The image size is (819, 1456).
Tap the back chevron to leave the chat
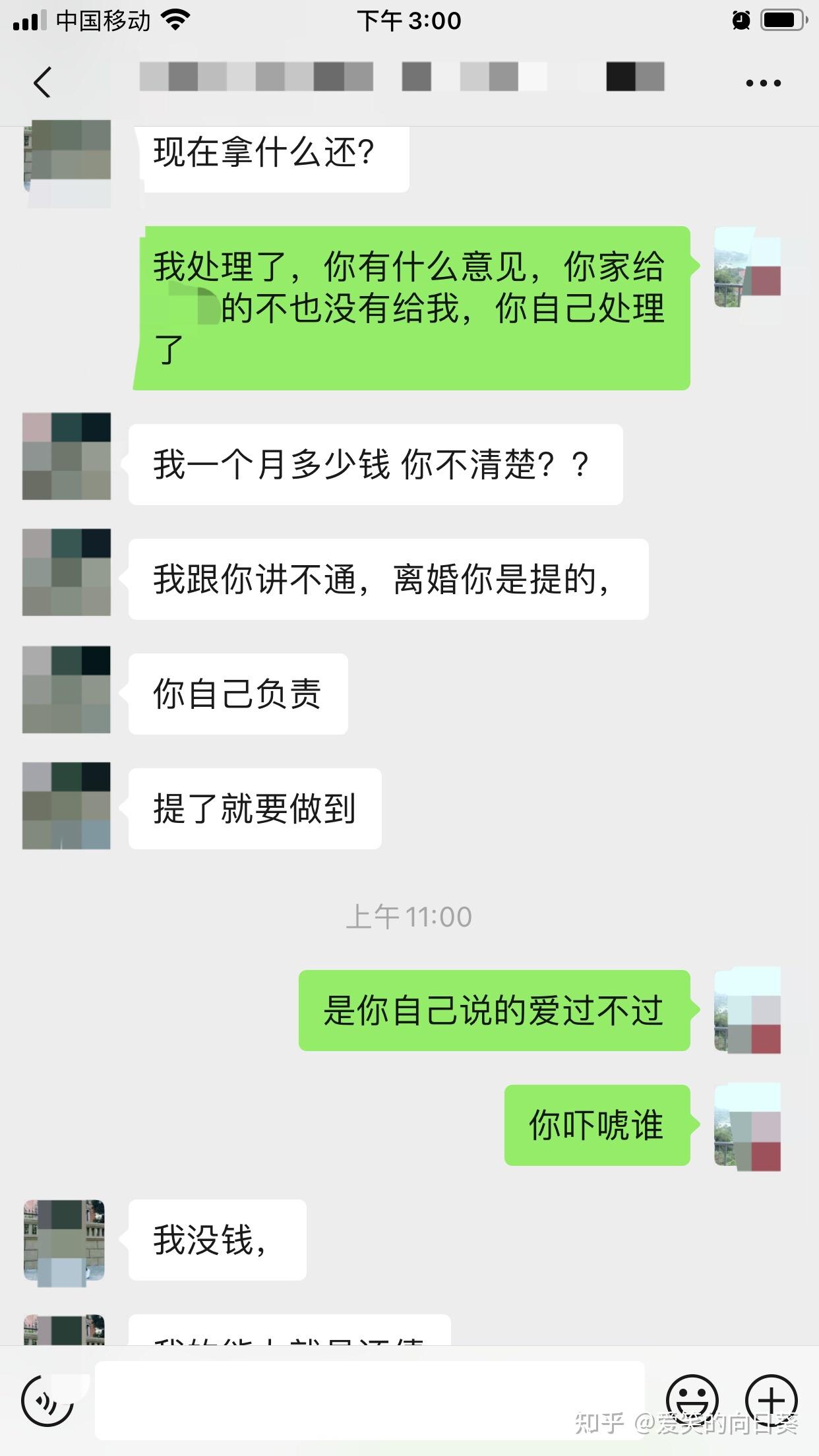42,84
